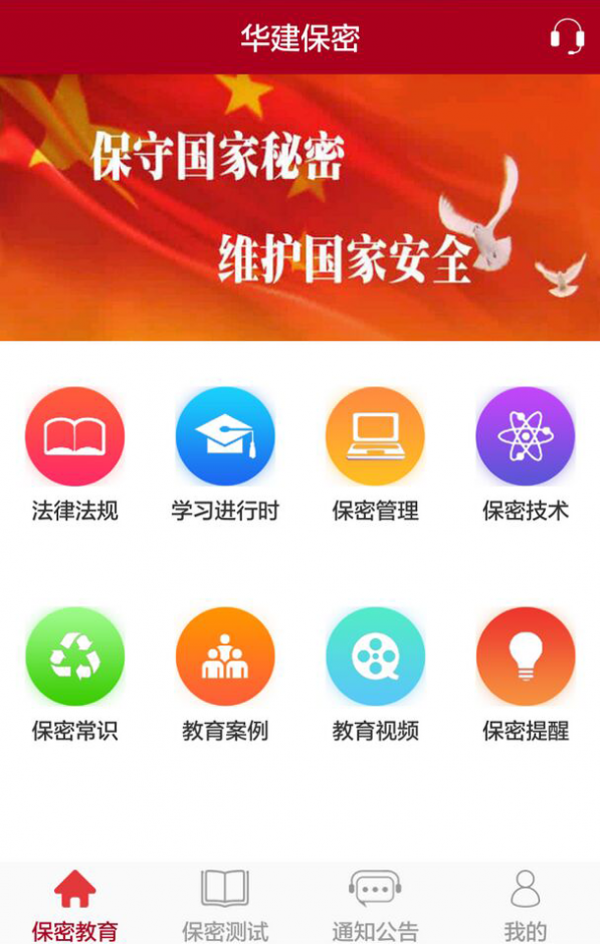Switch to the 保密测试 tab
Screen dimensions: 600x944
click(225, 903)
